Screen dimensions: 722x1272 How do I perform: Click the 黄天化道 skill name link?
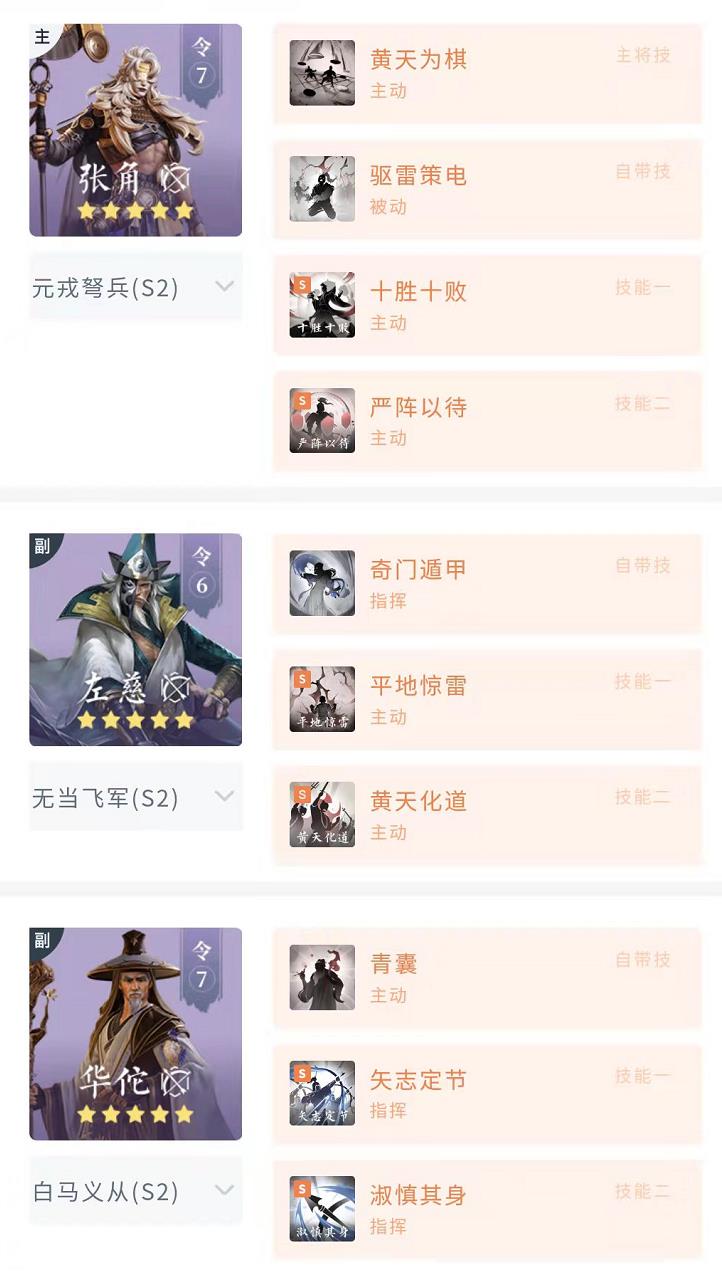418,801
